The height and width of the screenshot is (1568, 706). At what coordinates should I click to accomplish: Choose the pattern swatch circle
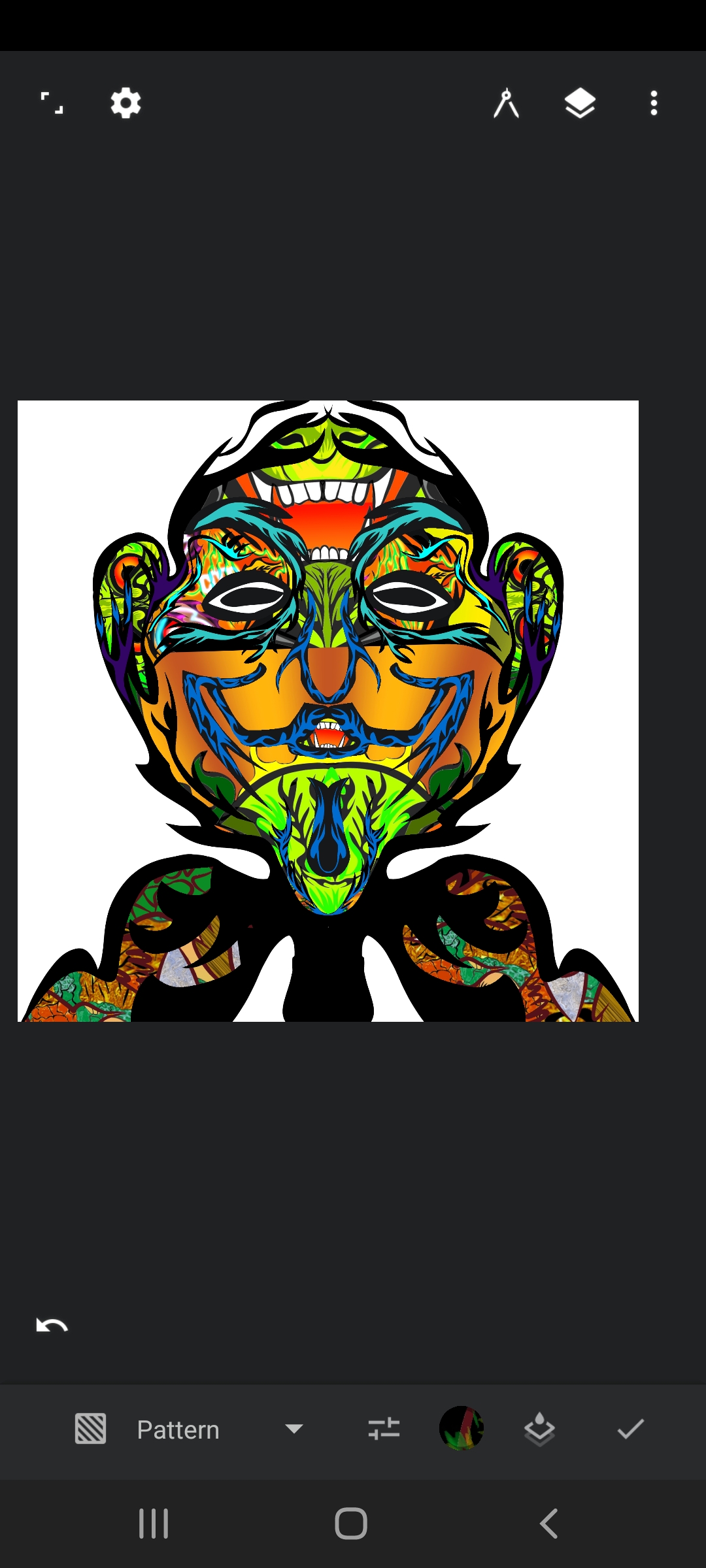(462, 1428)
